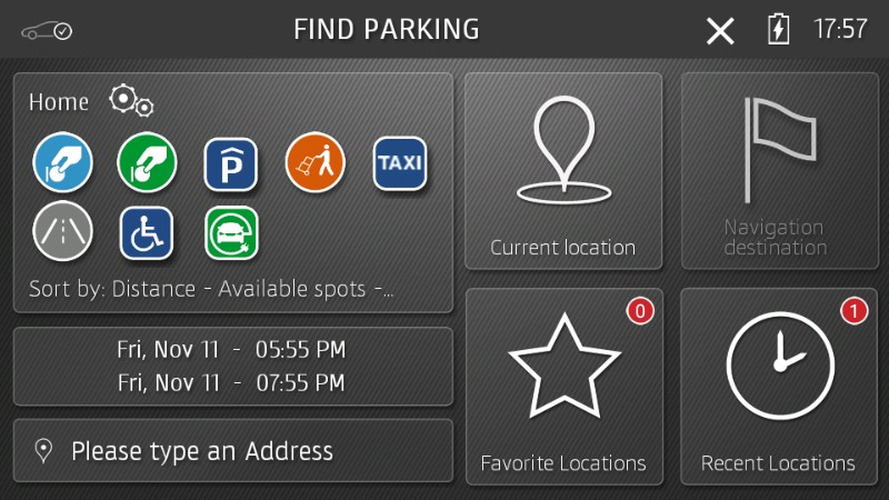Toggle the covered parking garage filter
Viewport: 889px width, 500px height.
click(x=231, y=164)
